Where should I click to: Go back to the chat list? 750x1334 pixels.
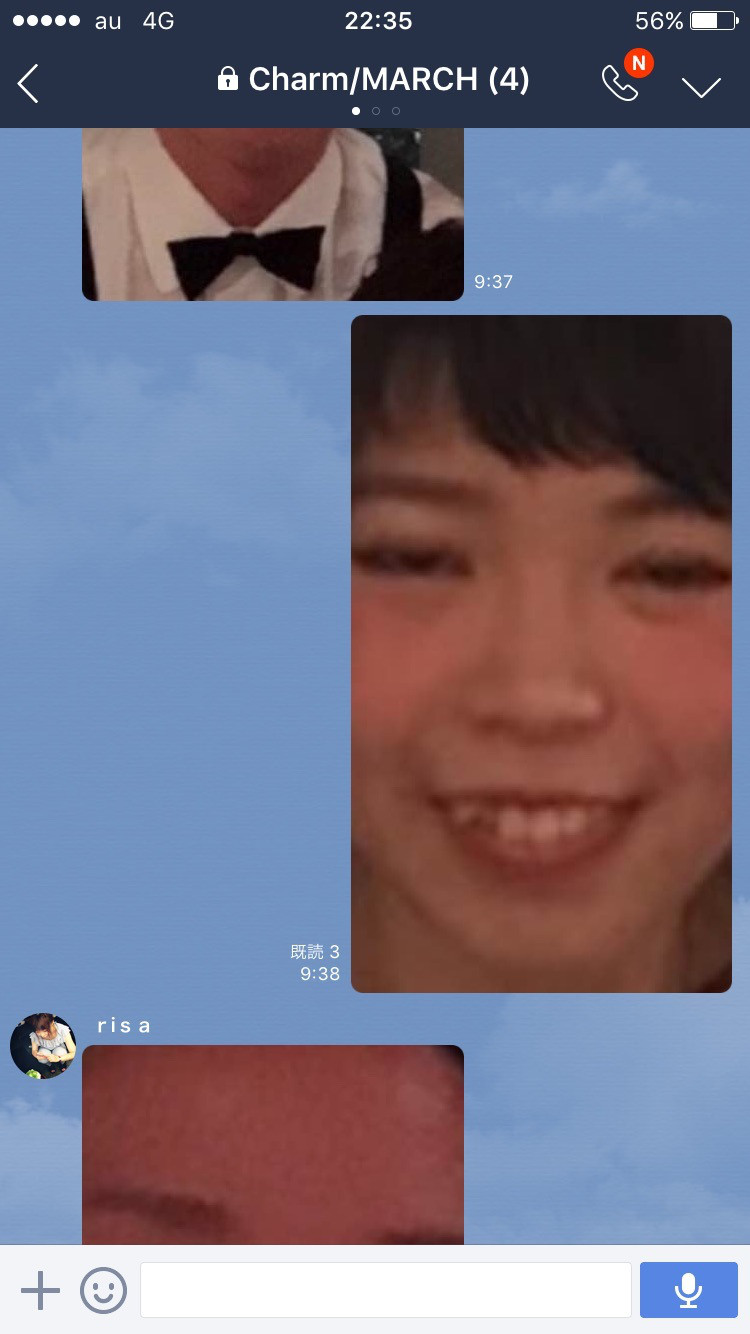(x=29, y=83)
